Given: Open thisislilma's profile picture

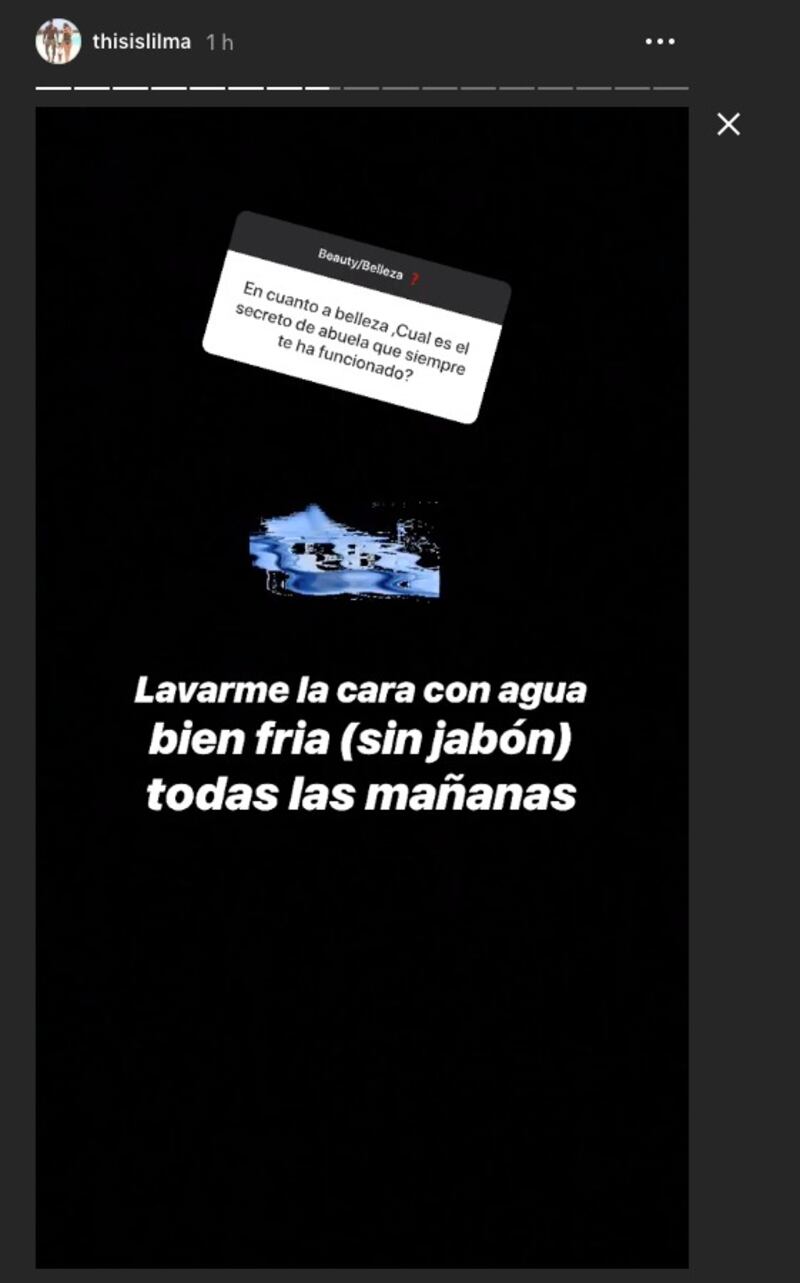Looking at the screenshot, I should point(58,42).
